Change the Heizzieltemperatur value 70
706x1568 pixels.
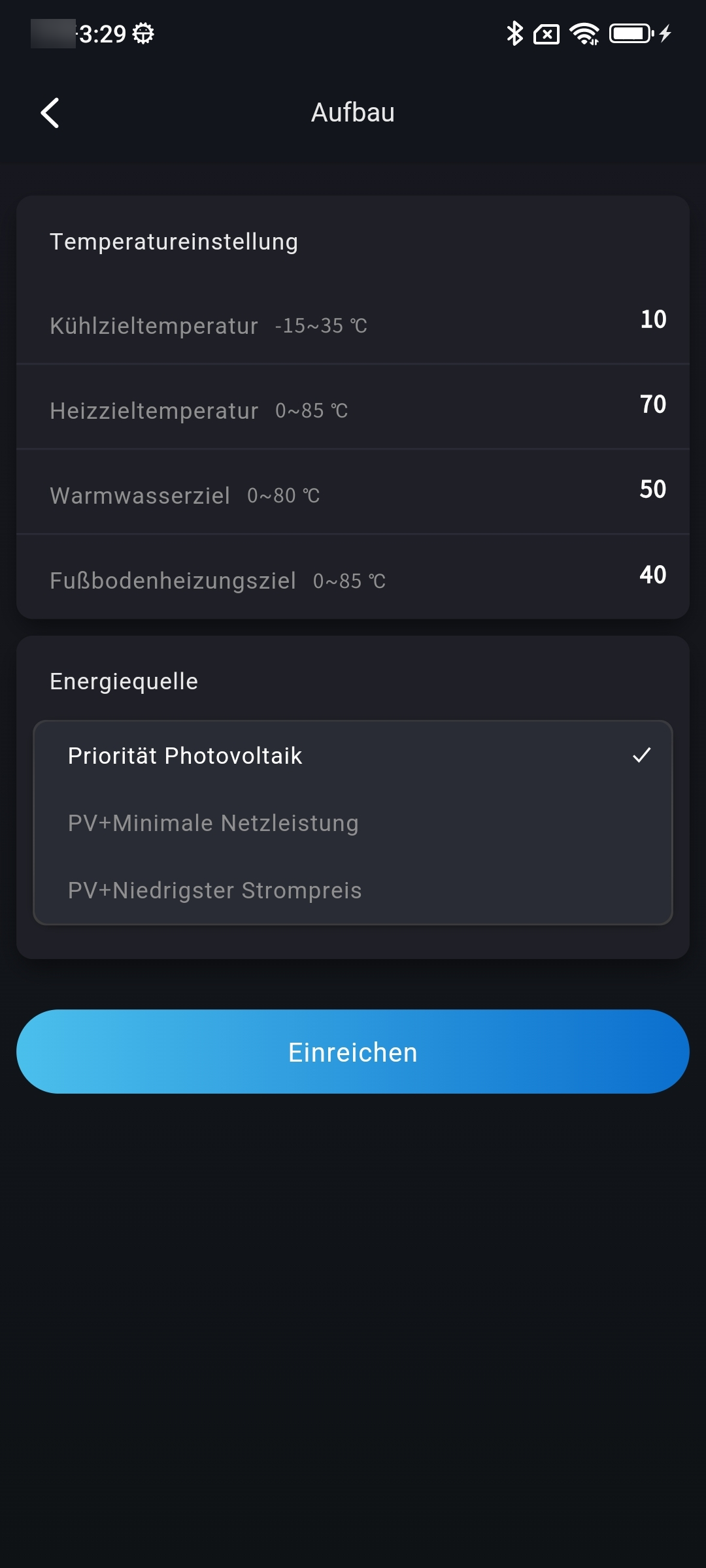pos(653,404)
